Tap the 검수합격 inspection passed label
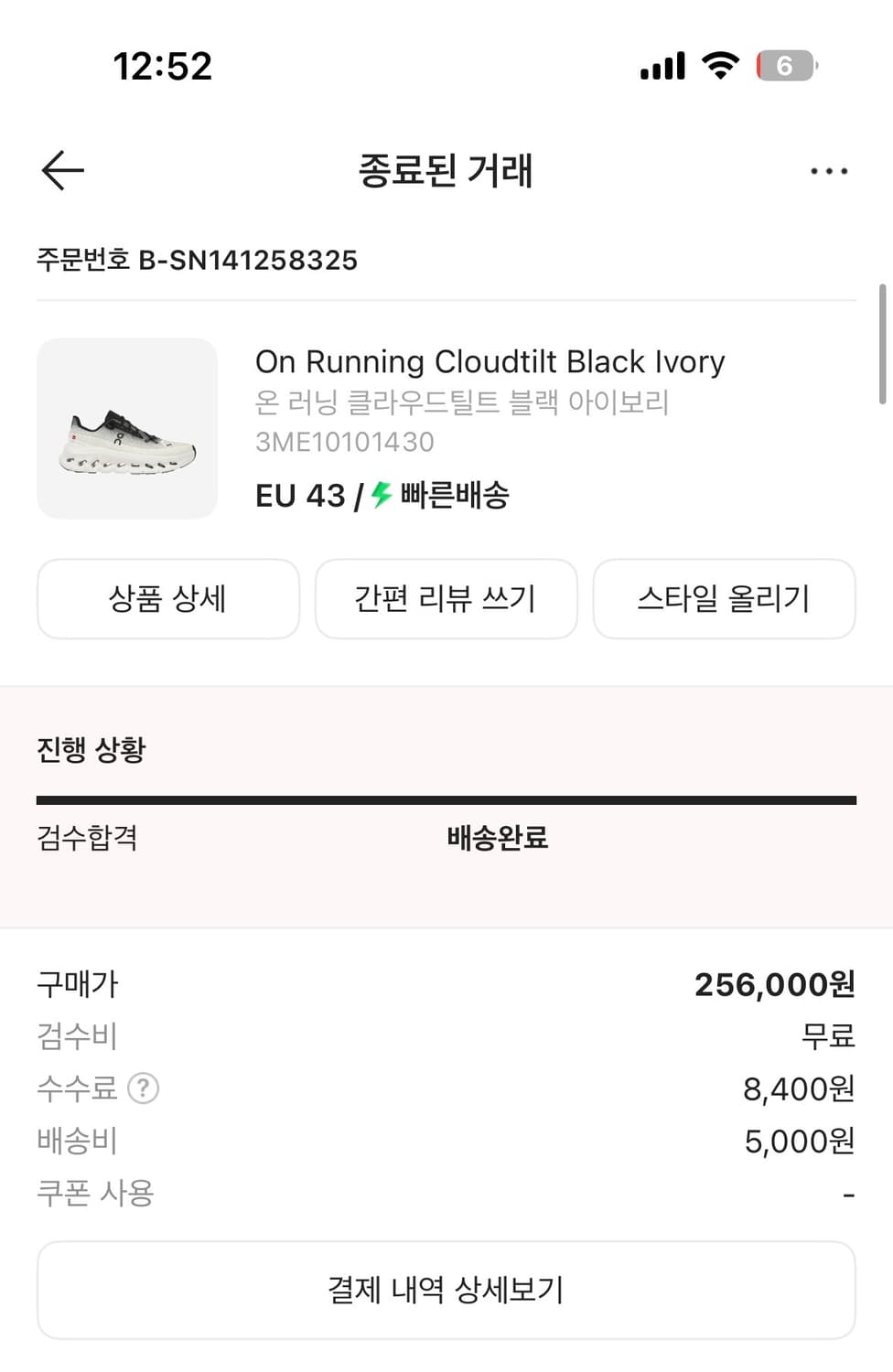 tap(86, 837)
